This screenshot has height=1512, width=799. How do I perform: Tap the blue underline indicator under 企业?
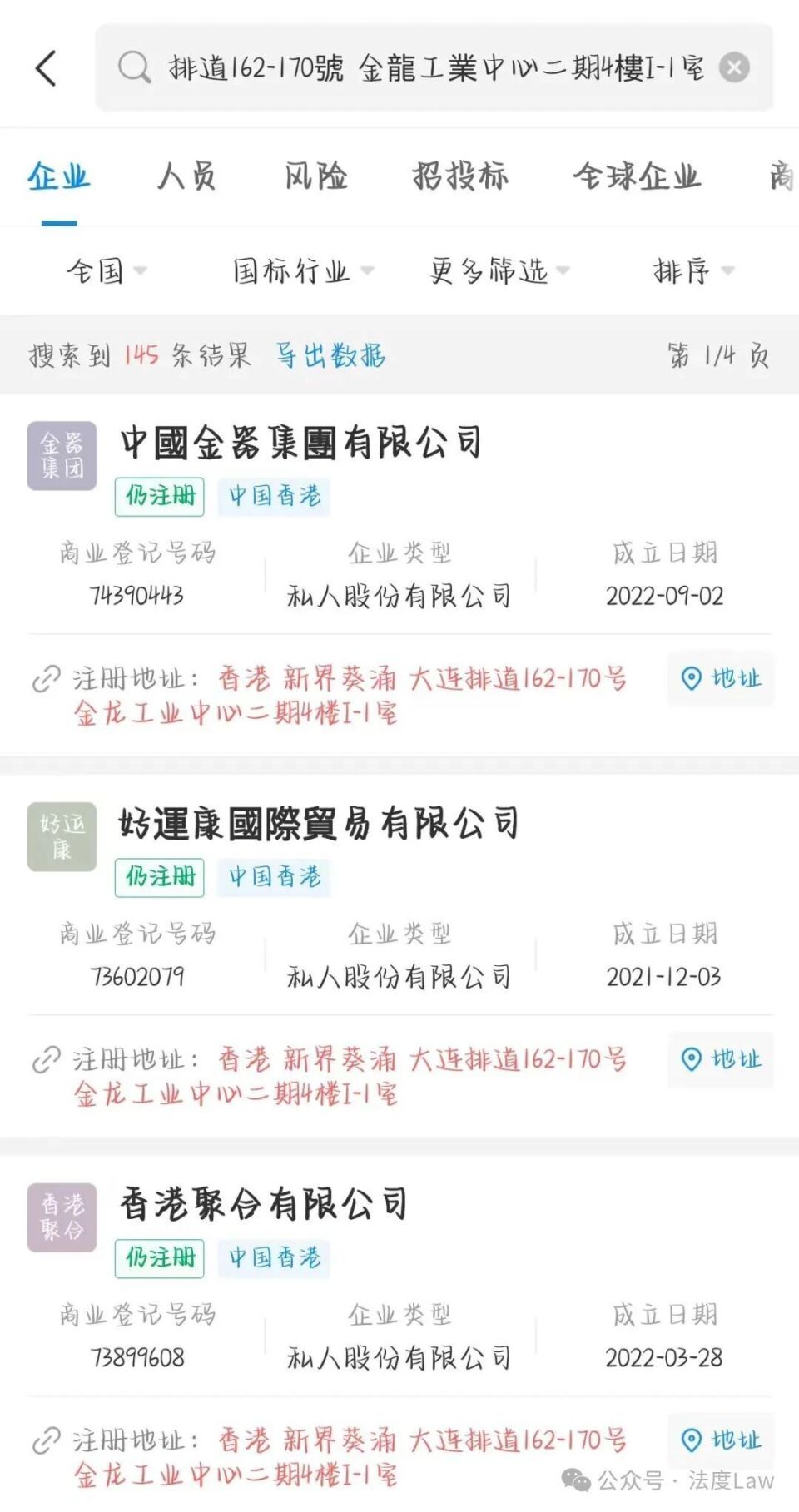coord(60,221)
